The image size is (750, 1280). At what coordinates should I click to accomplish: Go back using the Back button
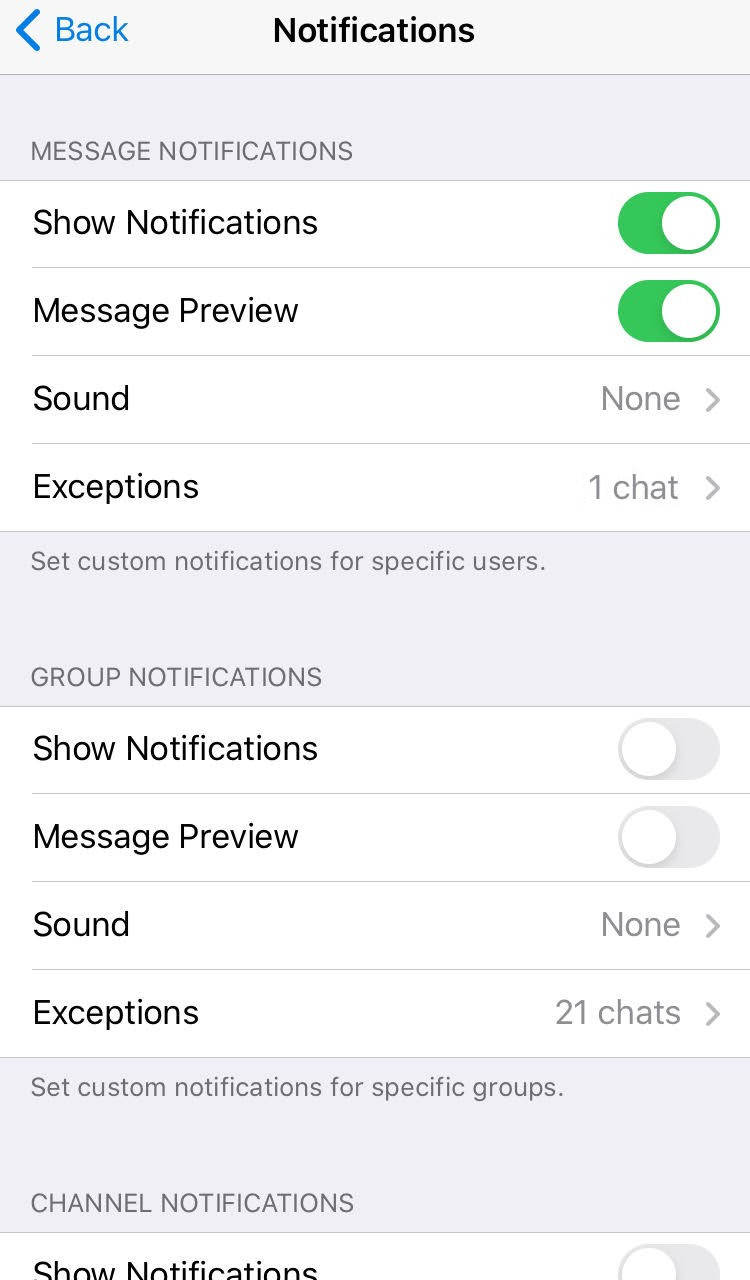[x=72, y=30]
